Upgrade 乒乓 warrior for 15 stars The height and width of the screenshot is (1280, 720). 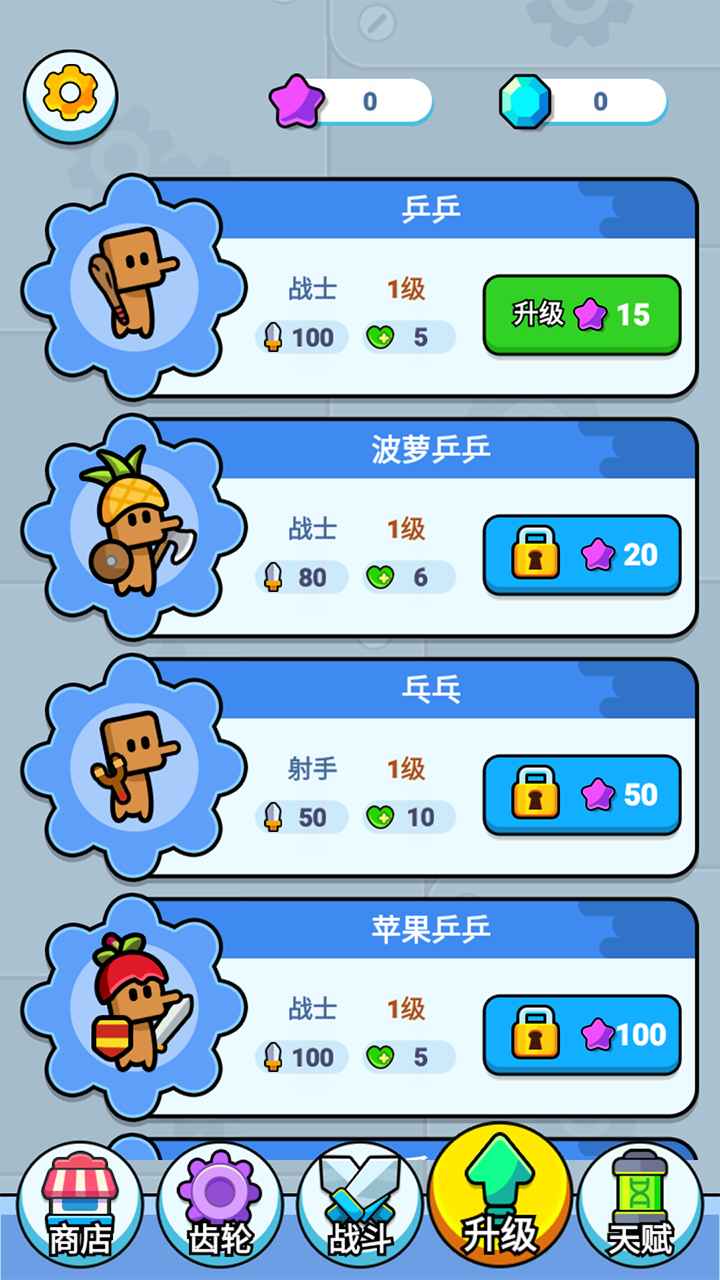[x=582, y=315]
